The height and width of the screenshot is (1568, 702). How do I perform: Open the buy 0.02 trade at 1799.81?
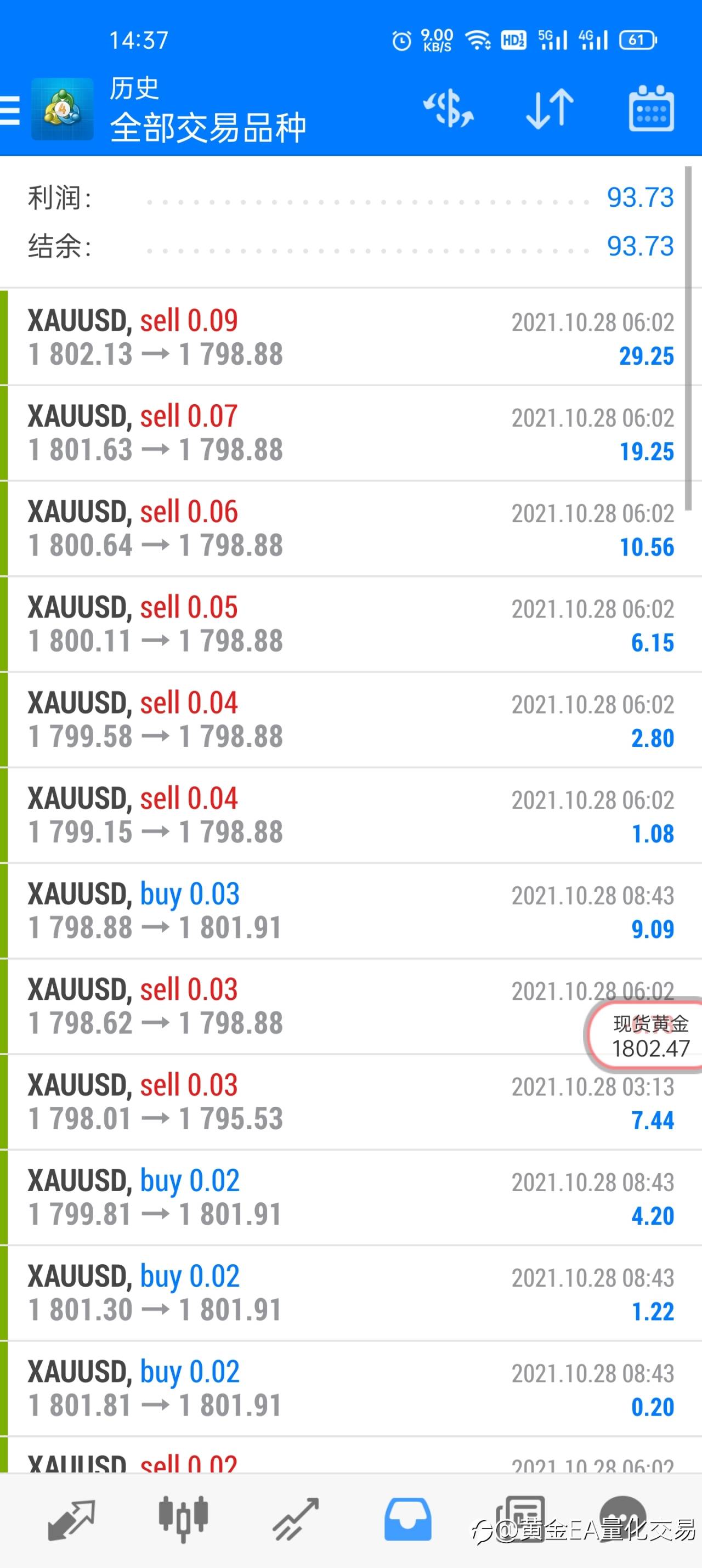(350, 1197)
